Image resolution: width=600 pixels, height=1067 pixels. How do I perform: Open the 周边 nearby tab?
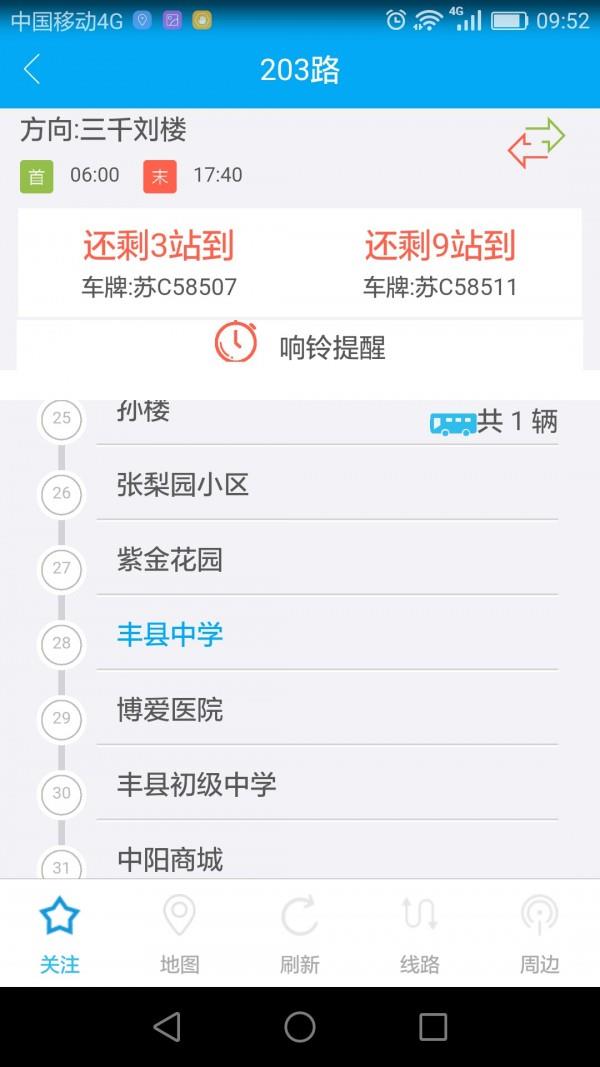tap(540, 933)
